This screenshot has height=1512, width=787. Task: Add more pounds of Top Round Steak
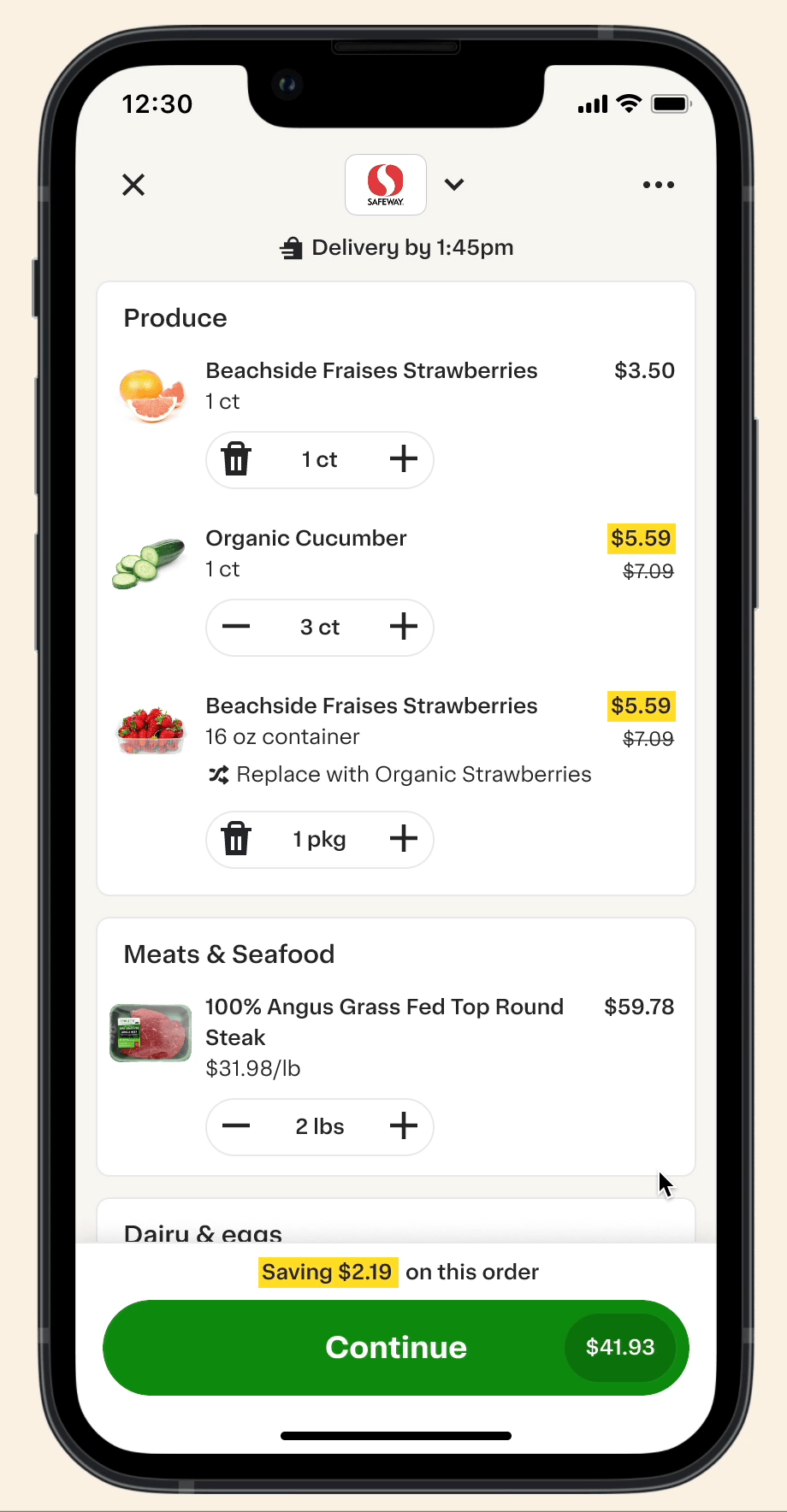pos(404,1126)
